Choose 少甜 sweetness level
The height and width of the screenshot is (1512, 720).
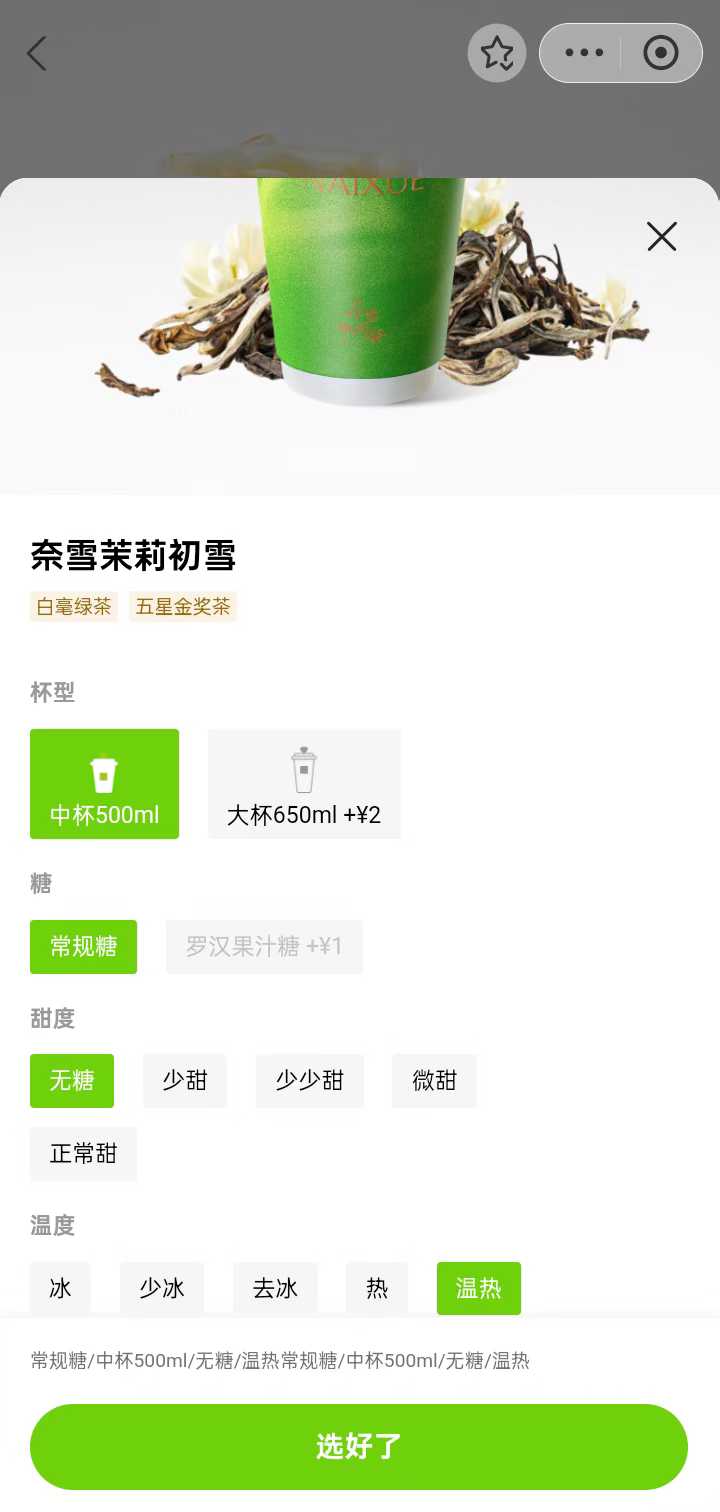tap(185, 1080)
